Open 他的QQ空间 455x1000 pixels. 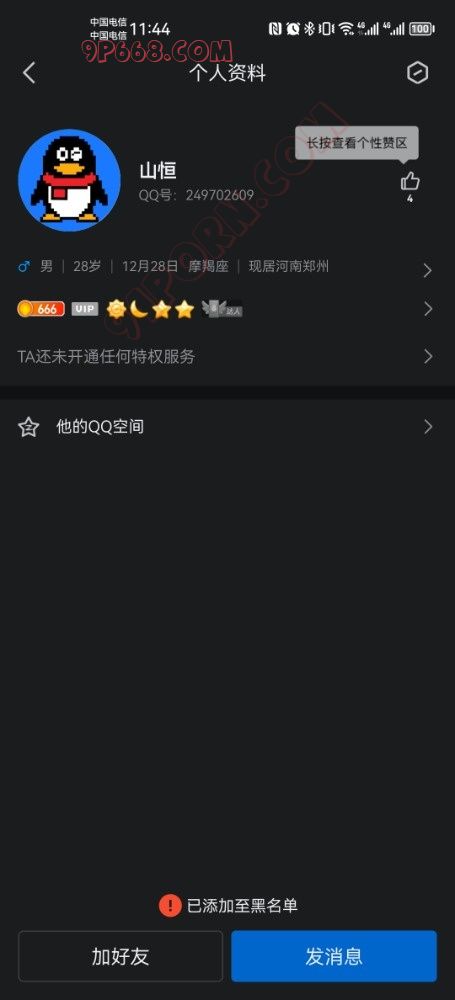[227, 427]
